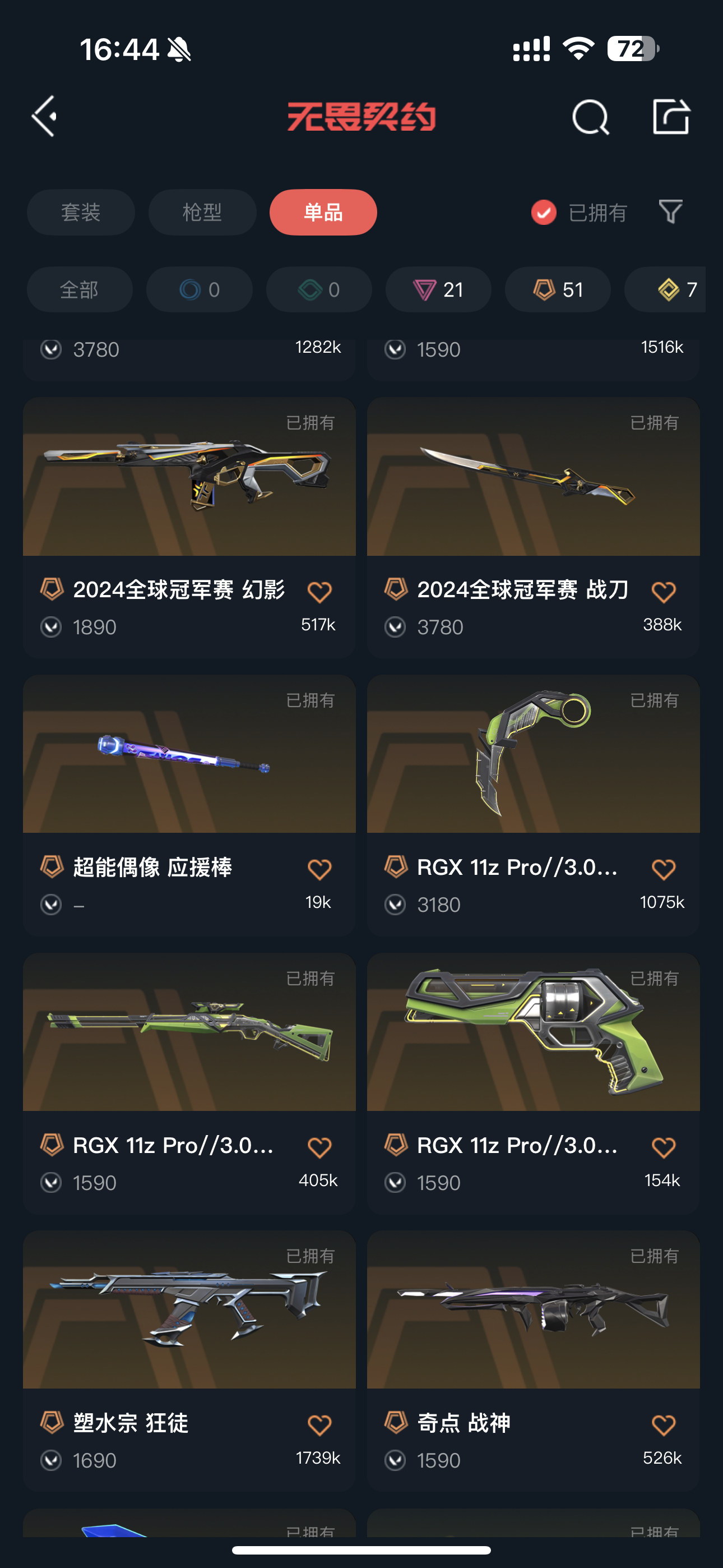
Task: Select the 全部 filter chip
Action: [x=79, y=290]
